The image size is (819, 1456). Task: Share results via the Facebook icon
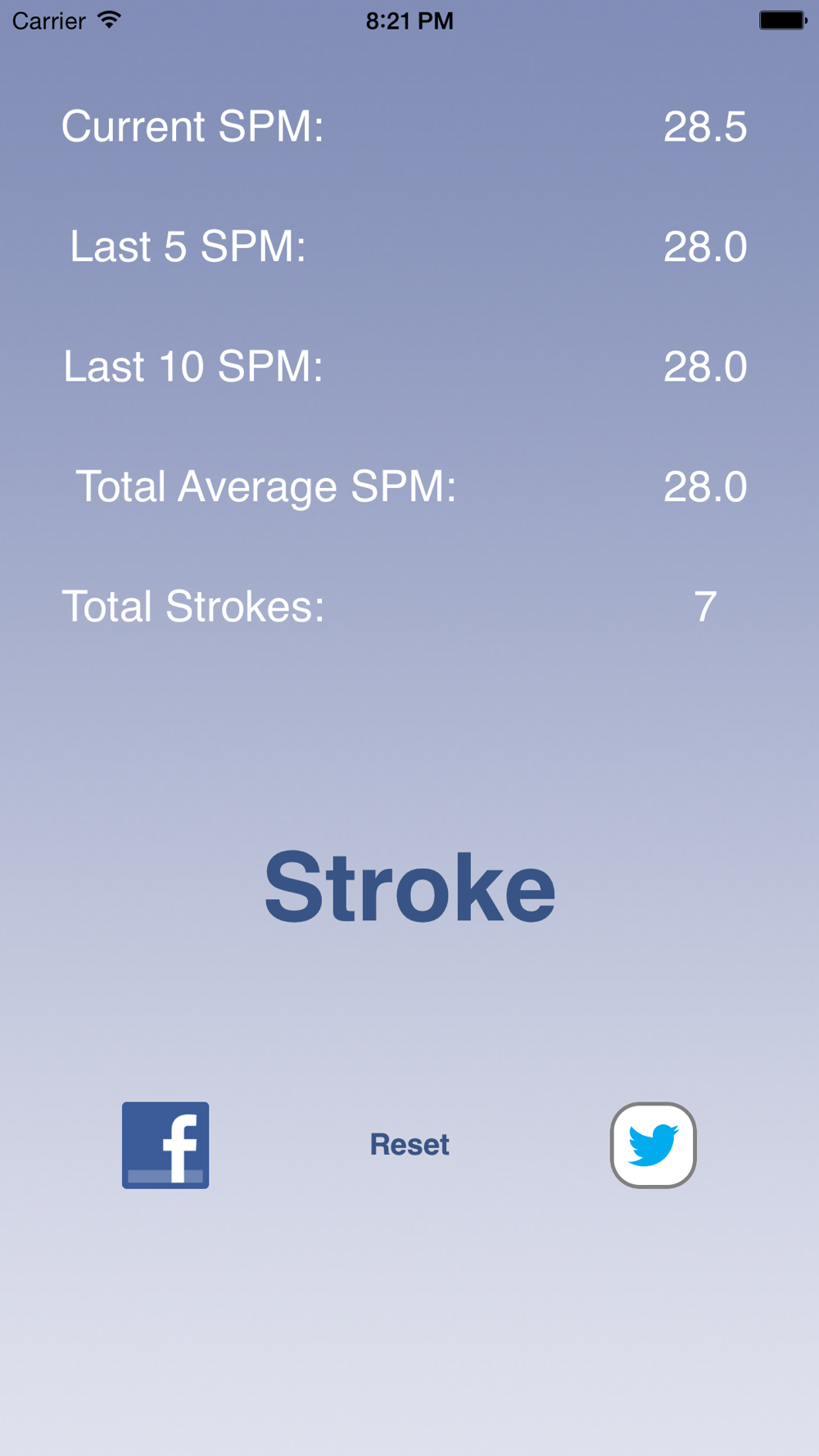click(x=165, y=1145)
